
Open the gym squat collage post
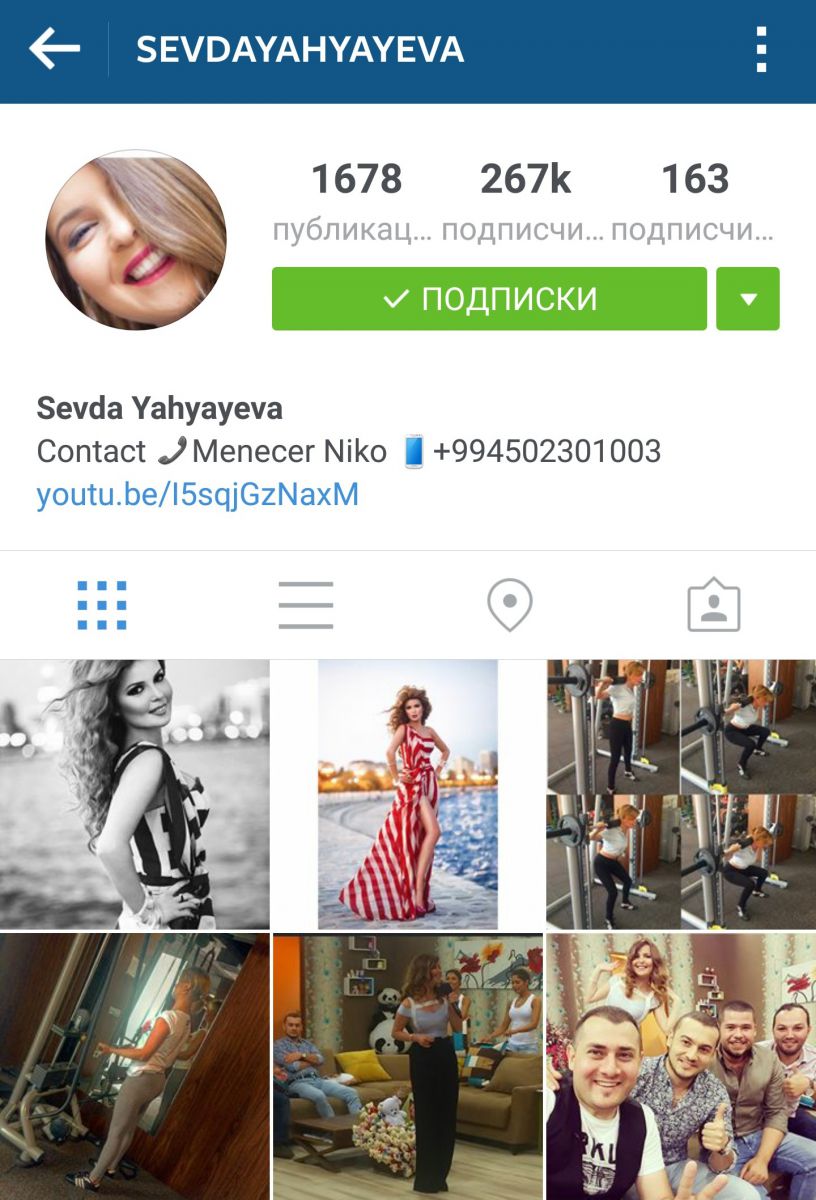[681, 794]
